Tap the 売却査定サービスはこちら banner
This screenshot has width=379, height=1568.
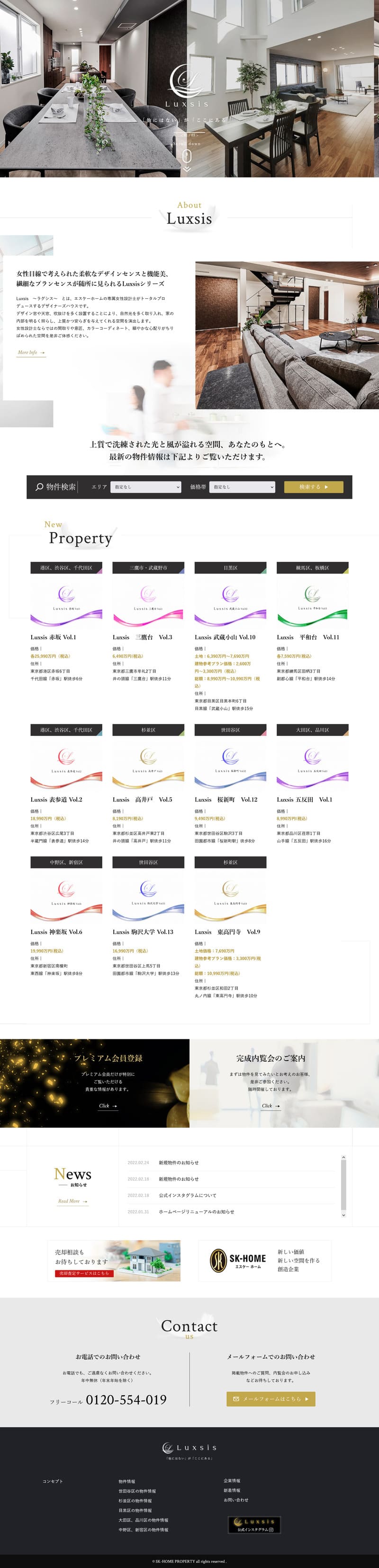click(114, 1260)
